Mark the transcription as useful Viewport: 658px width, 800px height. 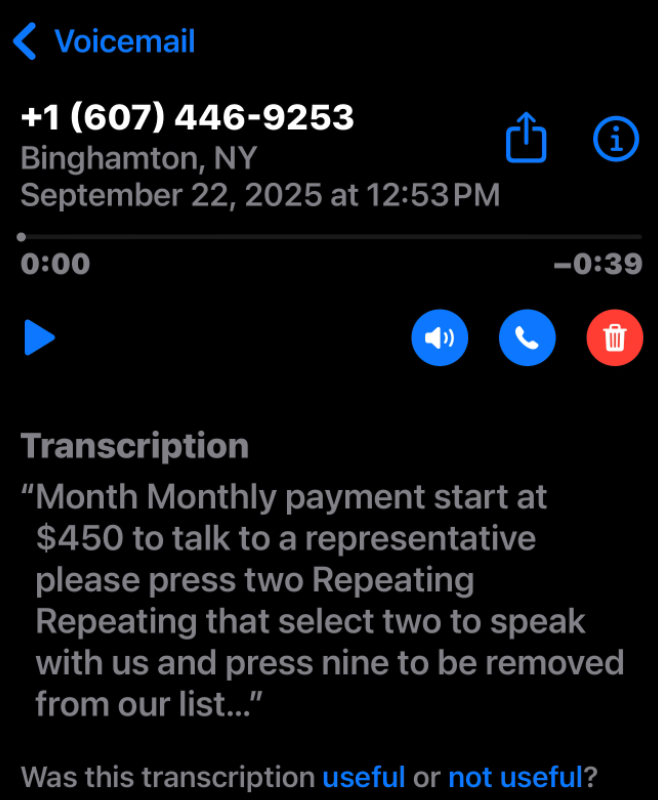tap(363, 777)
